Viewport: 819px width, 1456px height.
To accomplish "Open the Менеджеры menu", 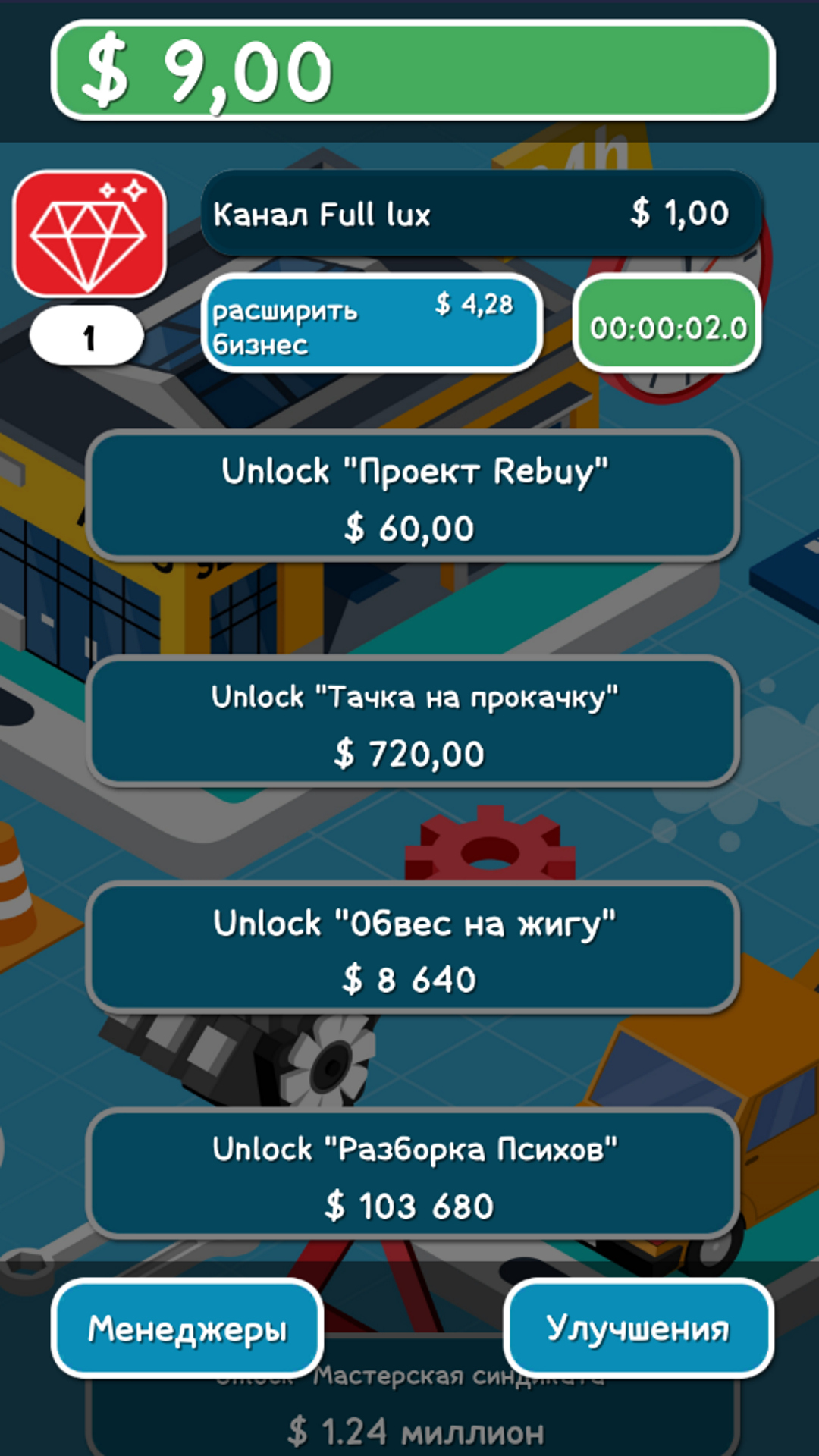I will [x=187, y=1329].
